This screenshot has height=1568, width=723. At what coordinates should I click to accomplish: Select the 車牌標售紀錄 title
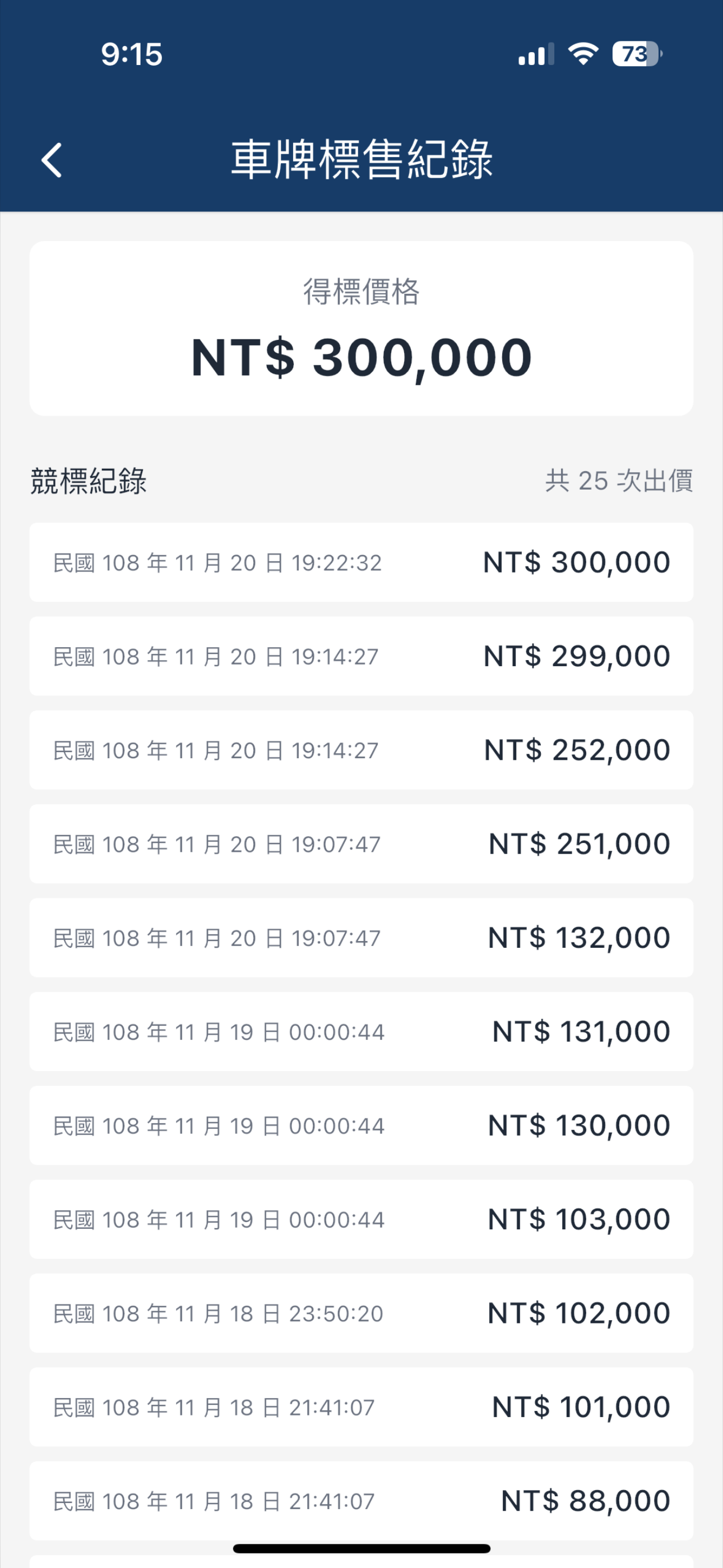click(361, 160)
